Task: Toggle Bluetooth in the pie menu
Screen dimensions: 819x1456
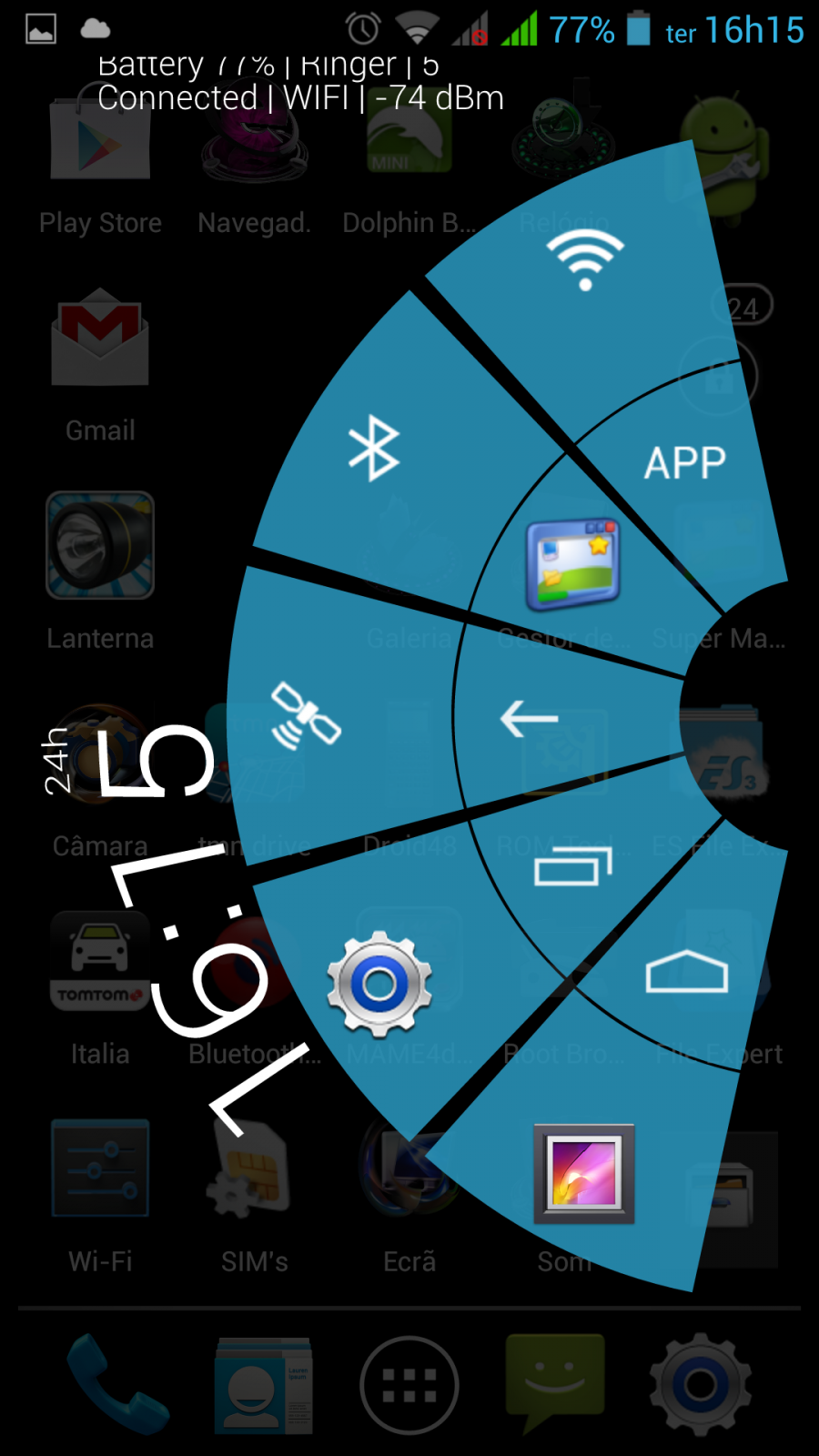Action: pos(374,449)
